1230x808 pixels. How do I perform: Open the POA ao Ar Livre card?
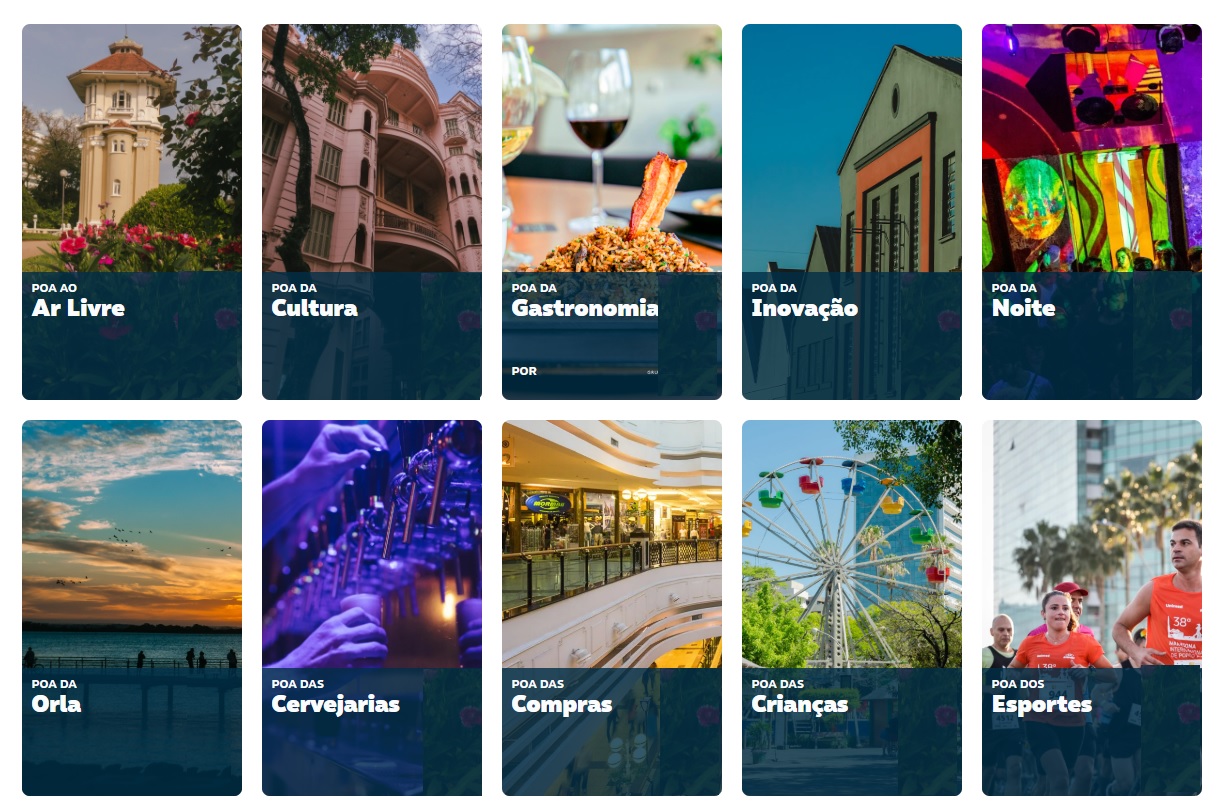(132, 212)
